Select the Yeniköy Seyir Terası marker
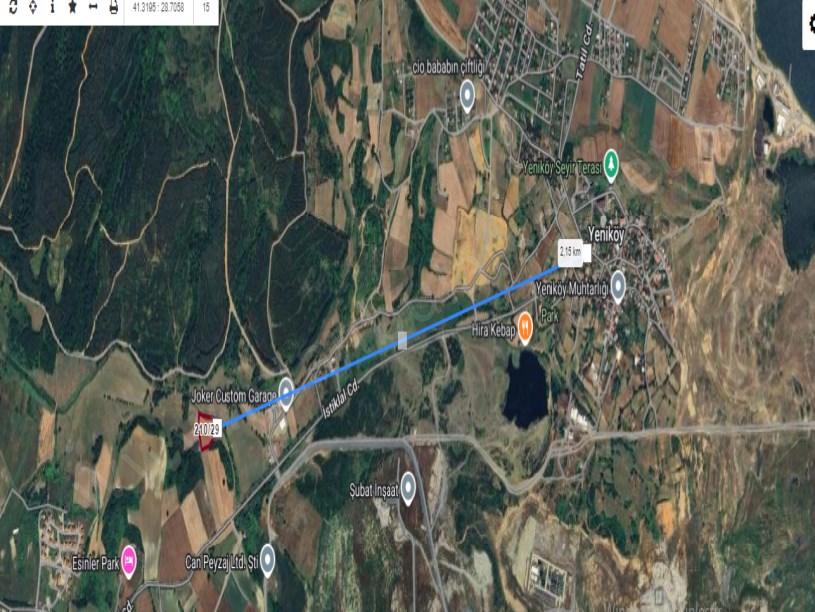815x612 pixels. point(613,168)
